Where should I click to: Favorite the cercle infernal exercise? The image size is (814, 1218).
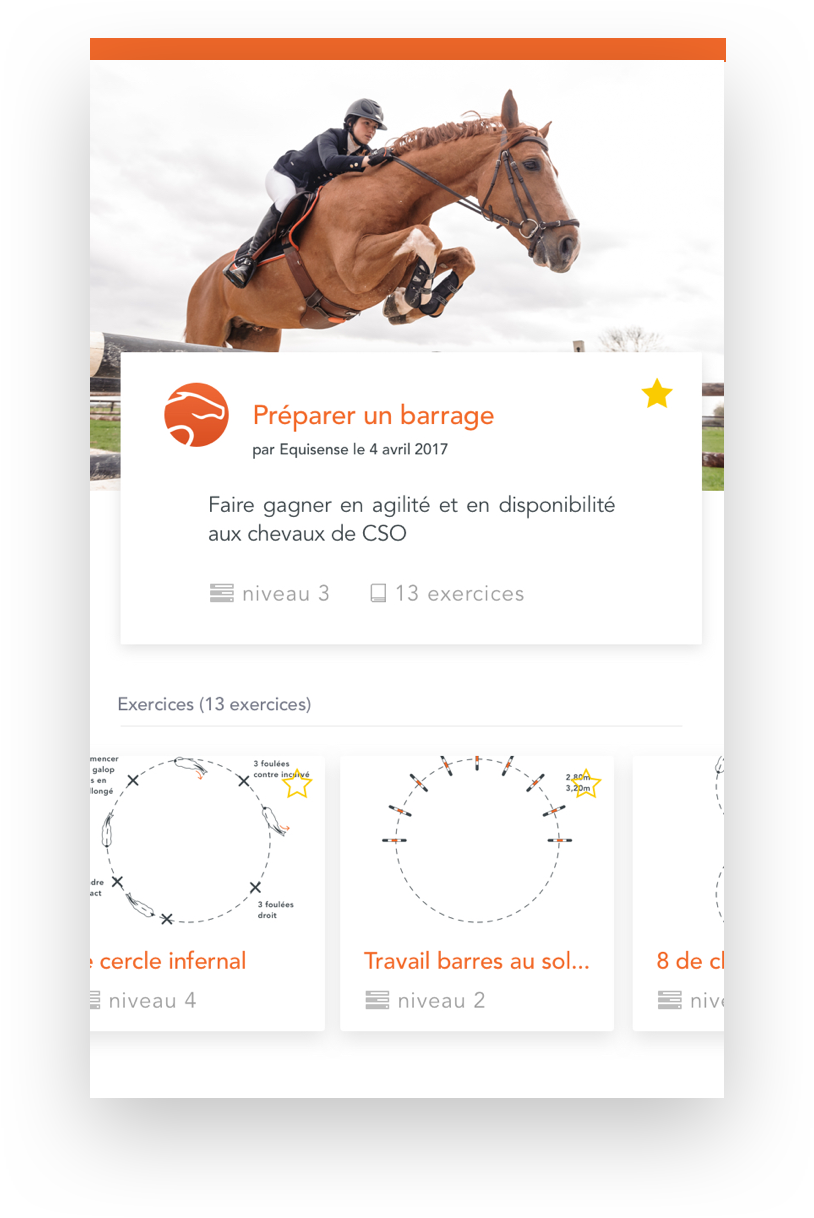[x=296, y=784]
